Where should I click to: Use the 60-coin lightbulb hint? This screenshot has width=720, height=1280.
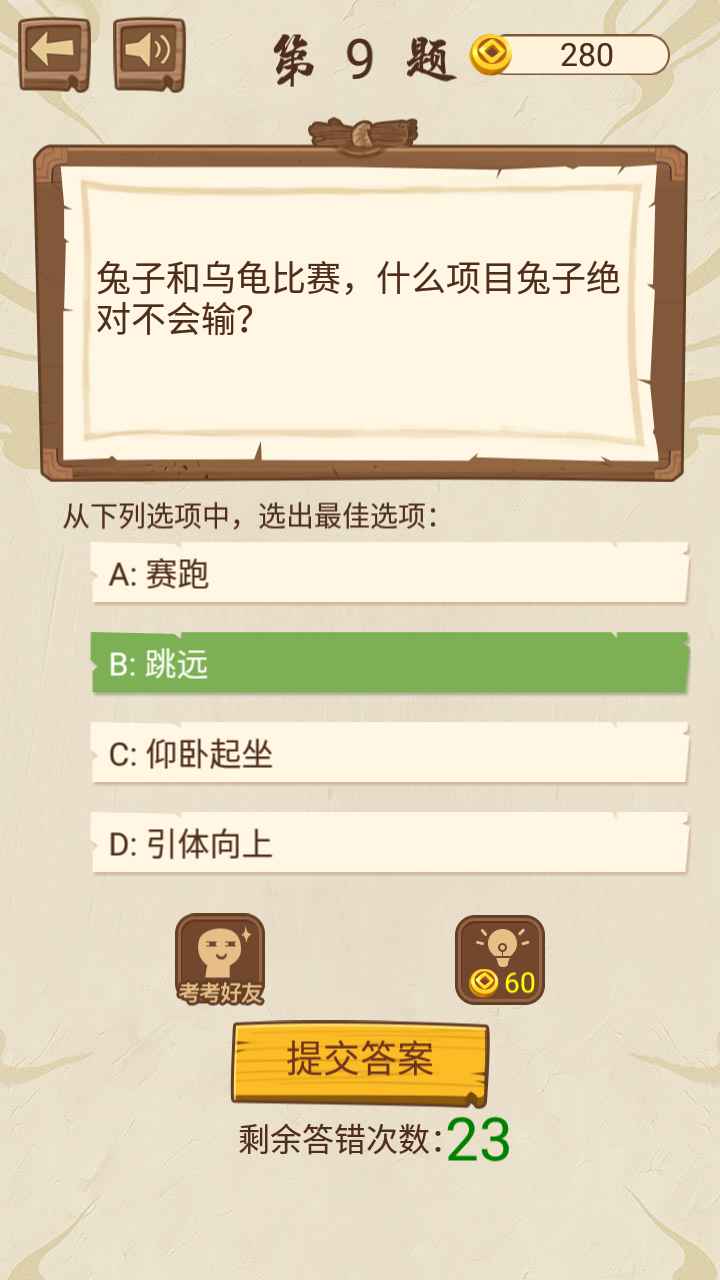point(500,960)
